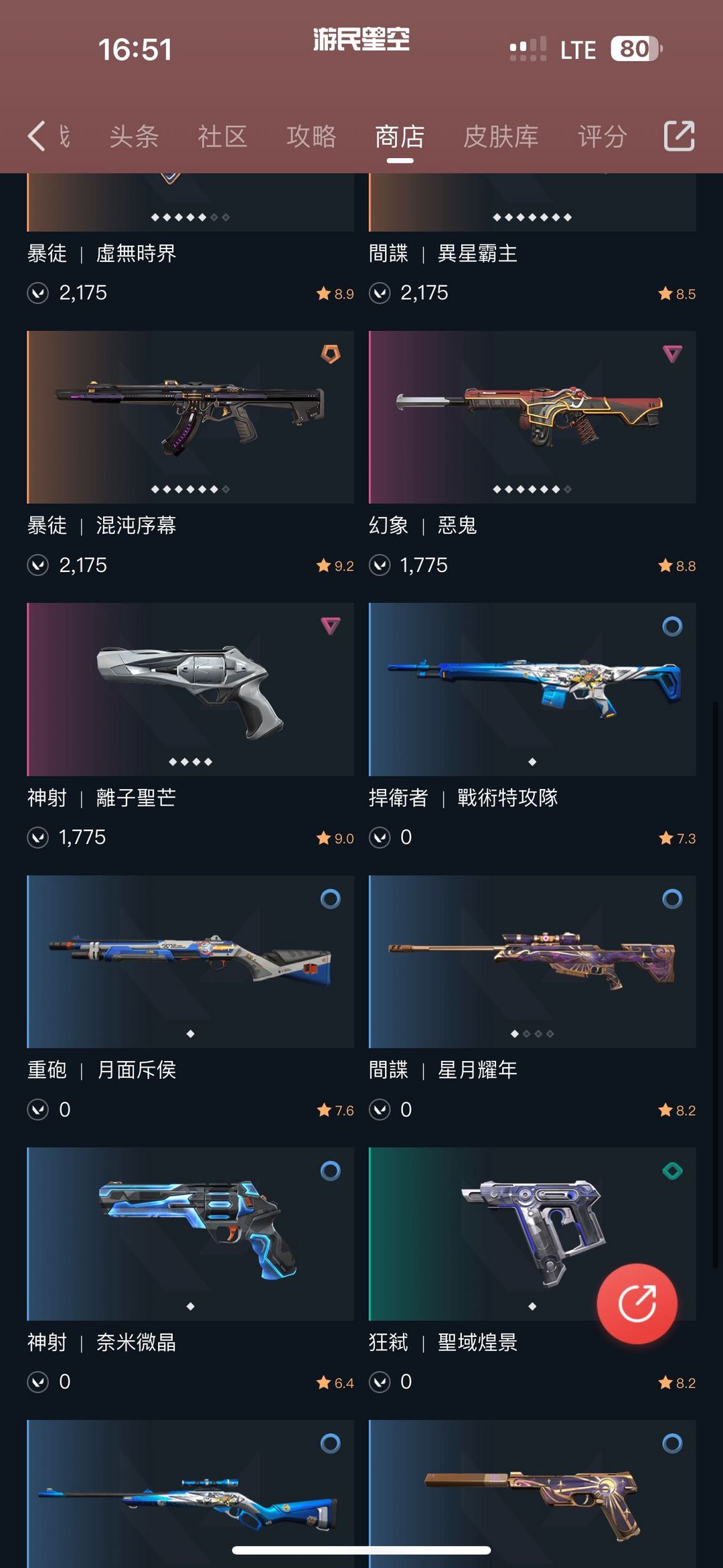View the 神射 離子聖芒 skin

coord(190,727)
